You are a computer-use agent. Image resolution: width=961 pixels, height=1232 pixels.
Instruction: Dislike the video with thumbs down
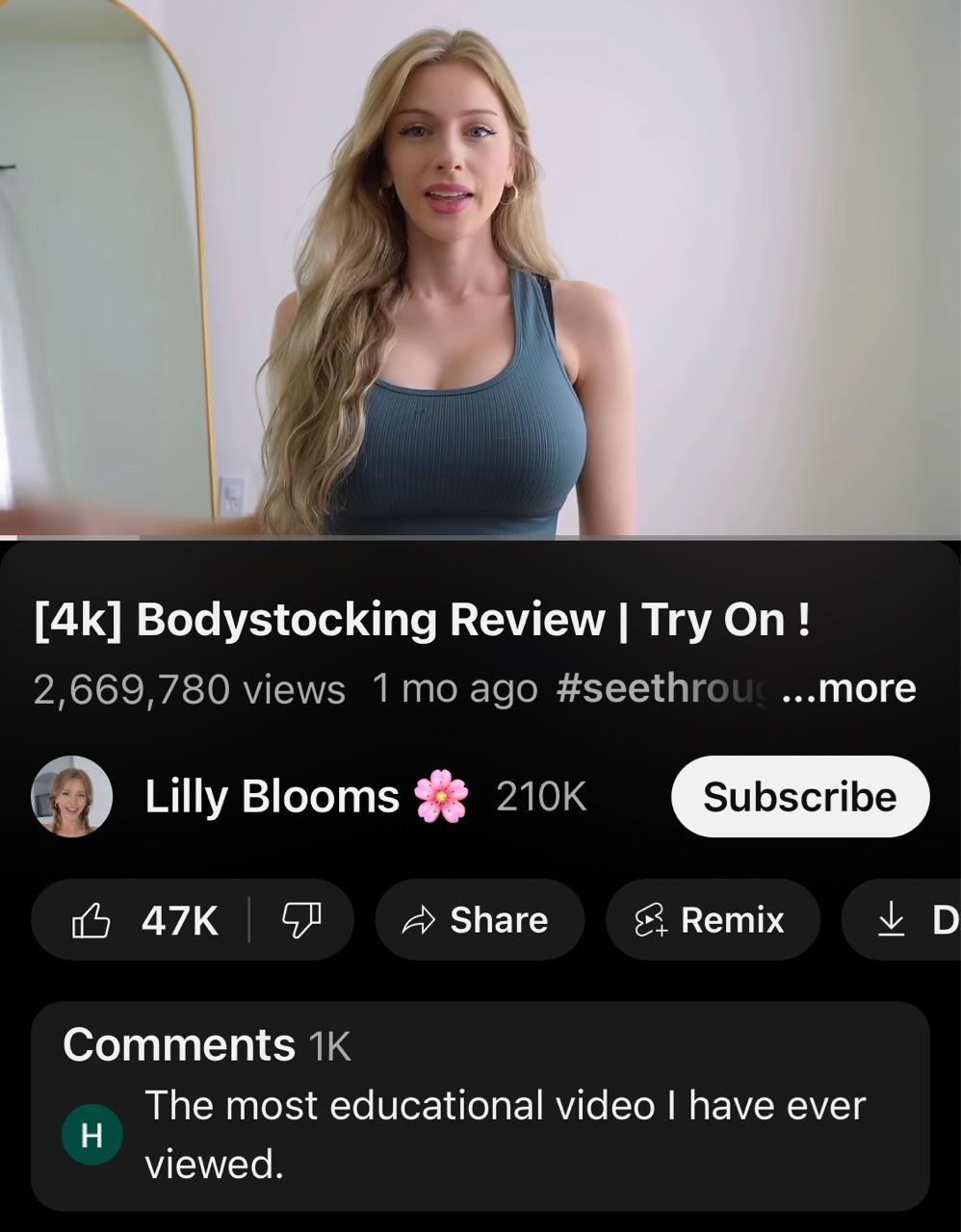[300, 920]
